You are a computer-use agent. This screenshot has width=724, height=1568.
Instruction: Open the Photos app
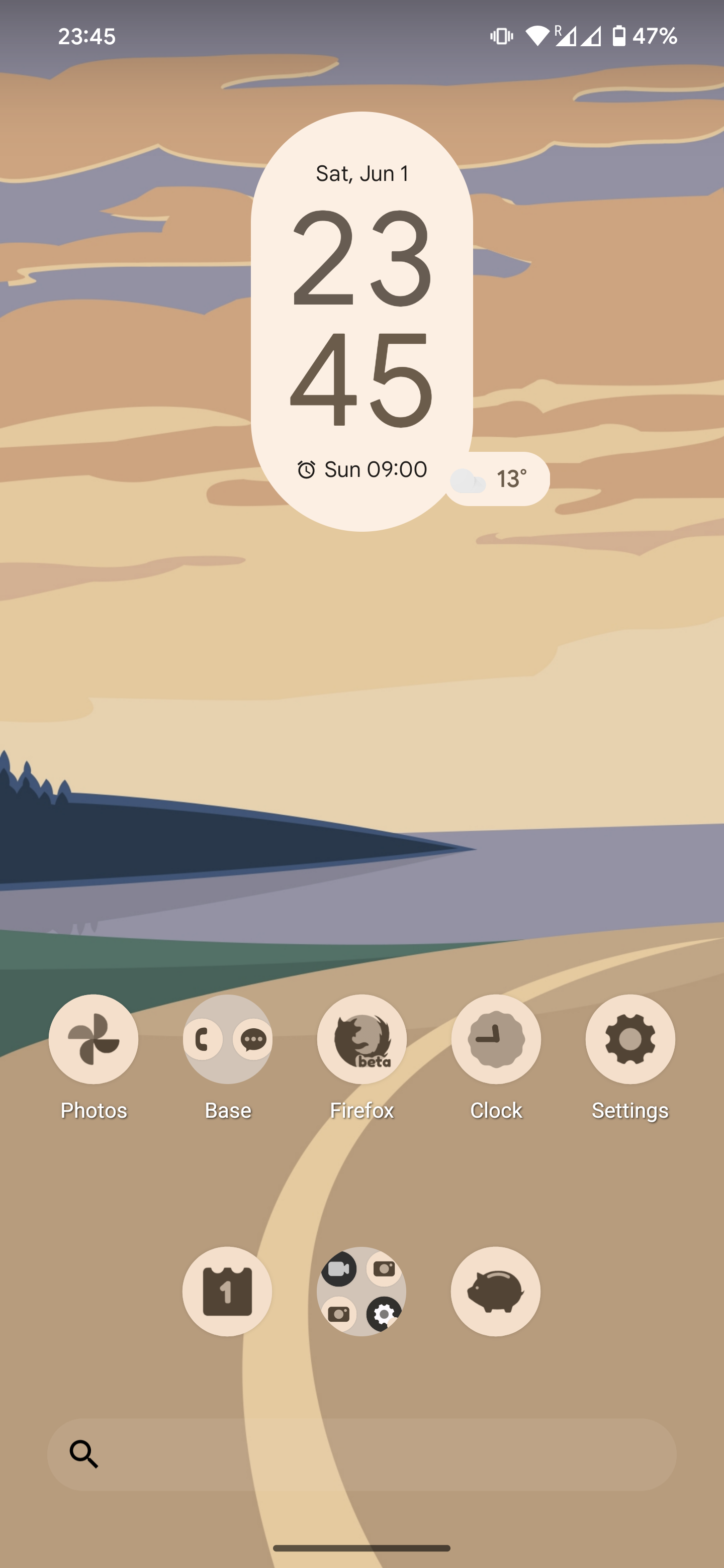tap(93, 1039)
